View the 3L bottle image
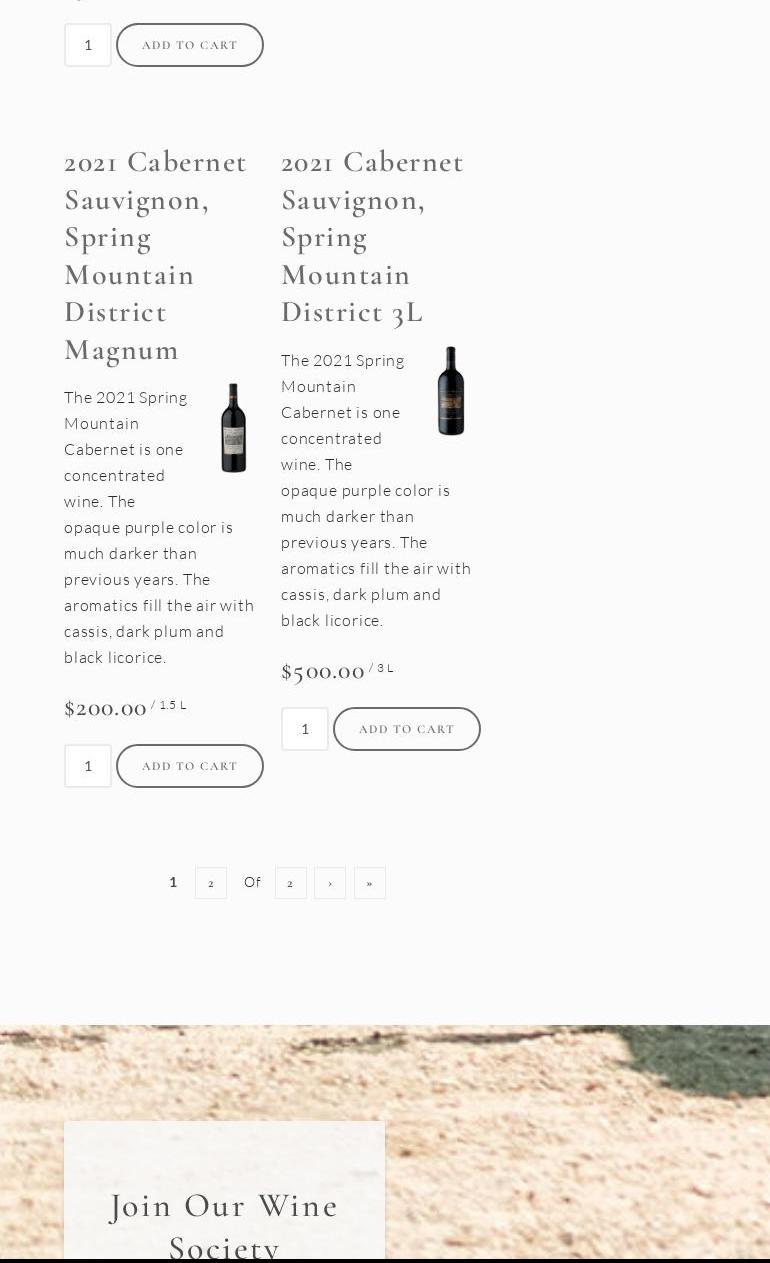Image resolution: width=770 pixels, height=1263 pixels. pyautogui.click(x=451, y=391)
